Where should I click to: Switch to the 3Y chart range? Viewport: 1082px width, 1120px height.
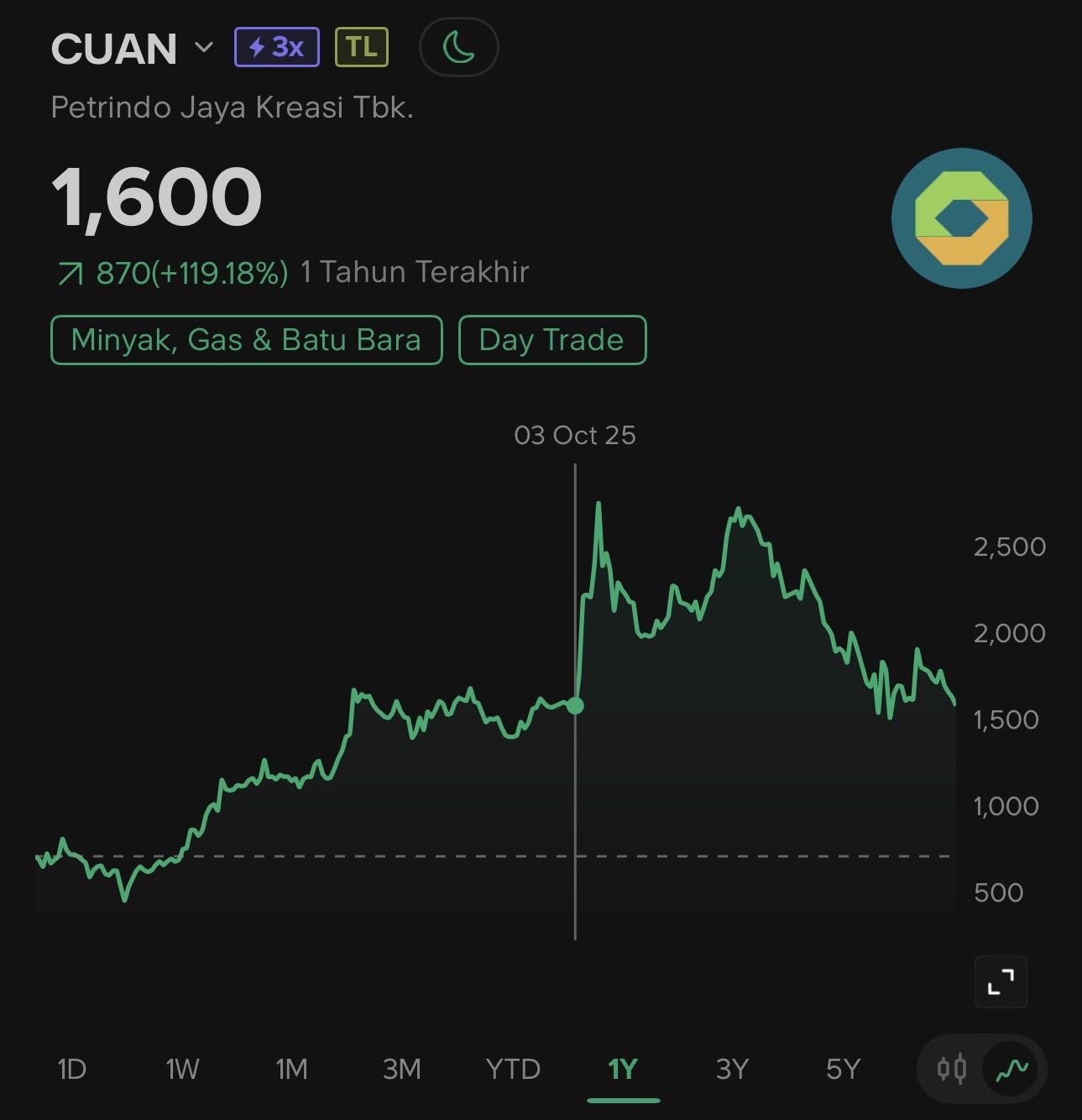tap(732, 1069)
